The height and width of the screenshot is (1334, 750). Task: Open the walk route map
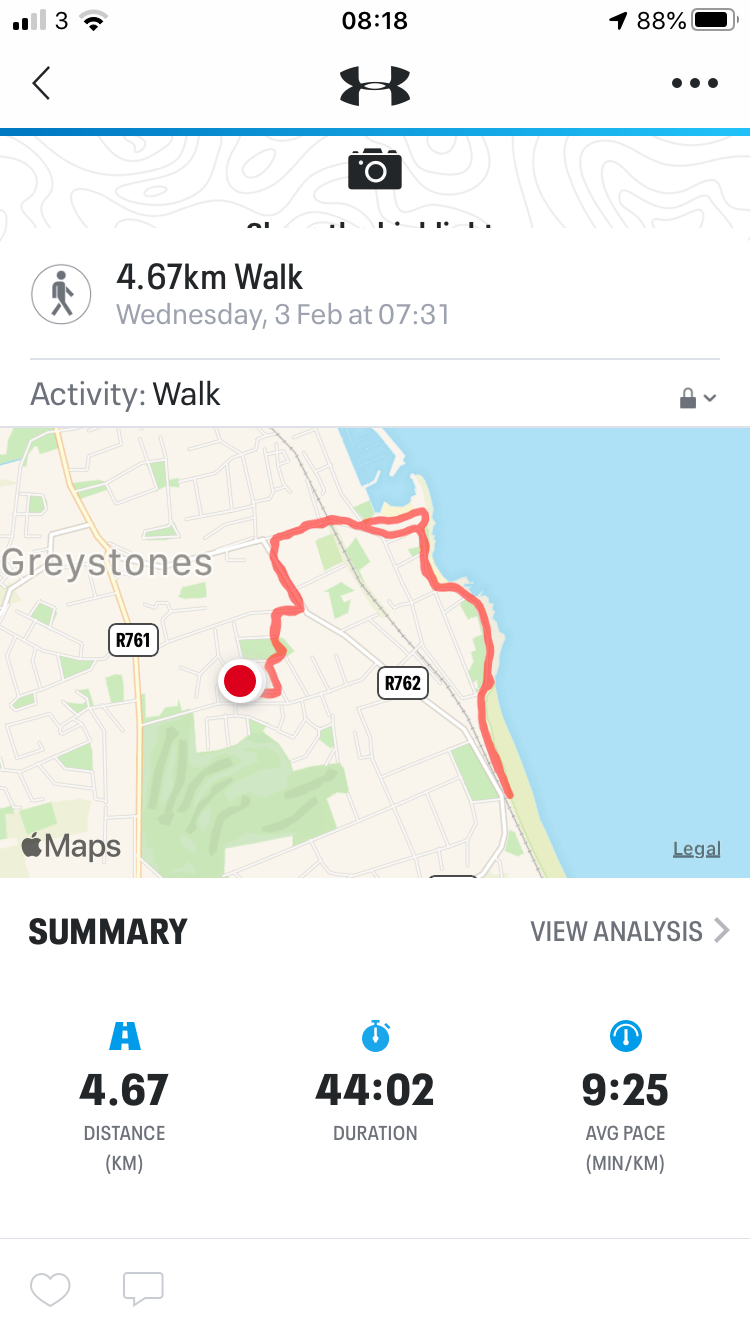[x=375, y=652]
